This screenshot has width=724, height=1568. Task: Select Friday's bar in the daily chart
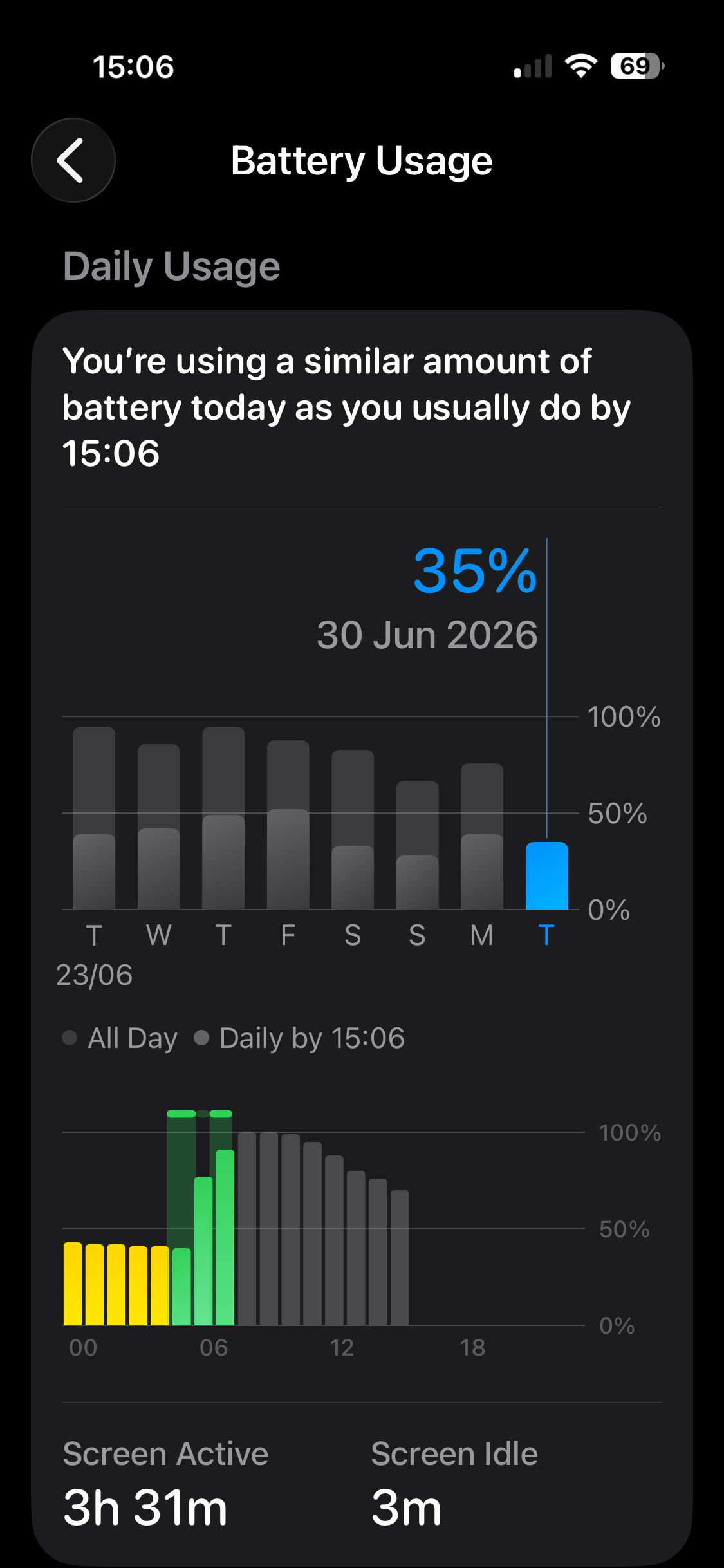click(x=288, y=825)
